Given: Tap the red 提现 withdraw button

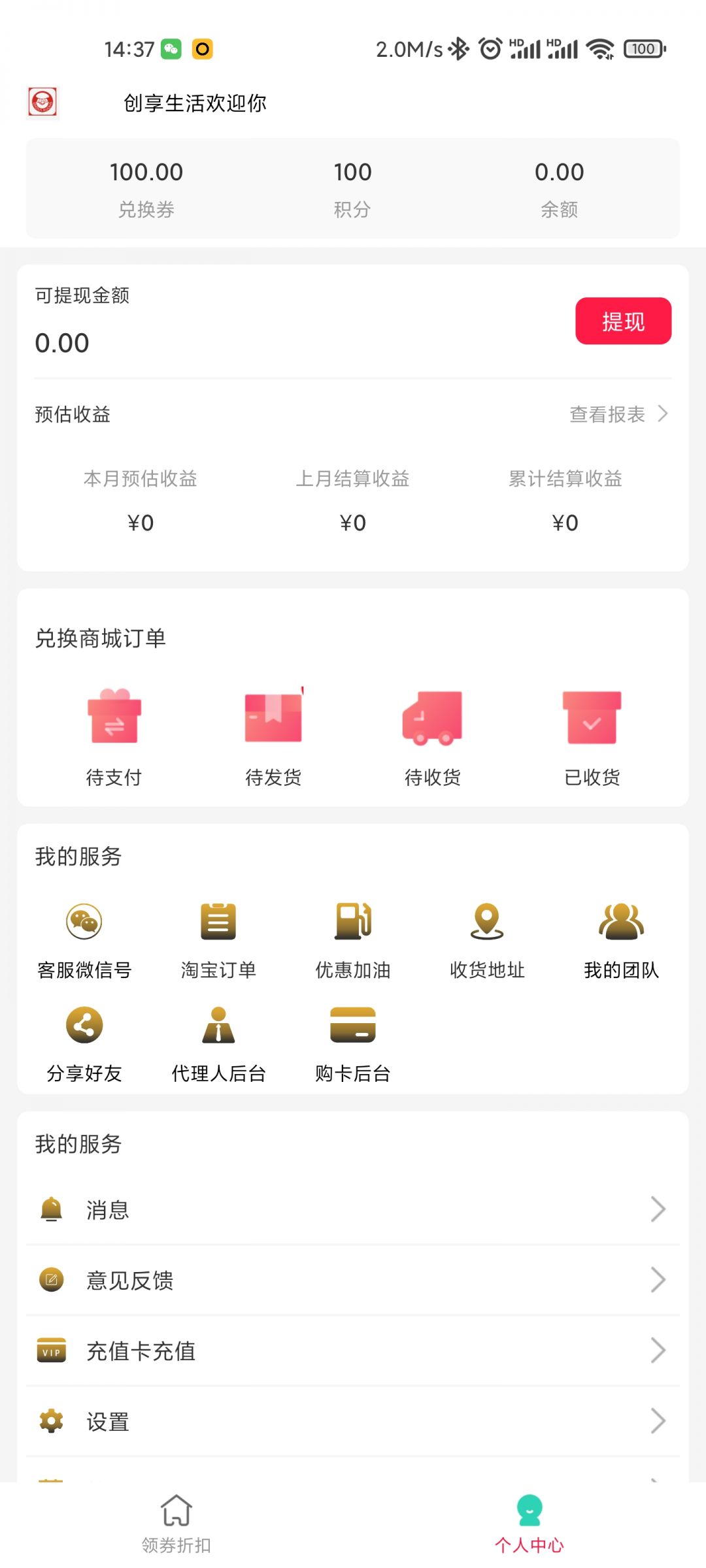Looking at the screenshot, I should 623,321.
